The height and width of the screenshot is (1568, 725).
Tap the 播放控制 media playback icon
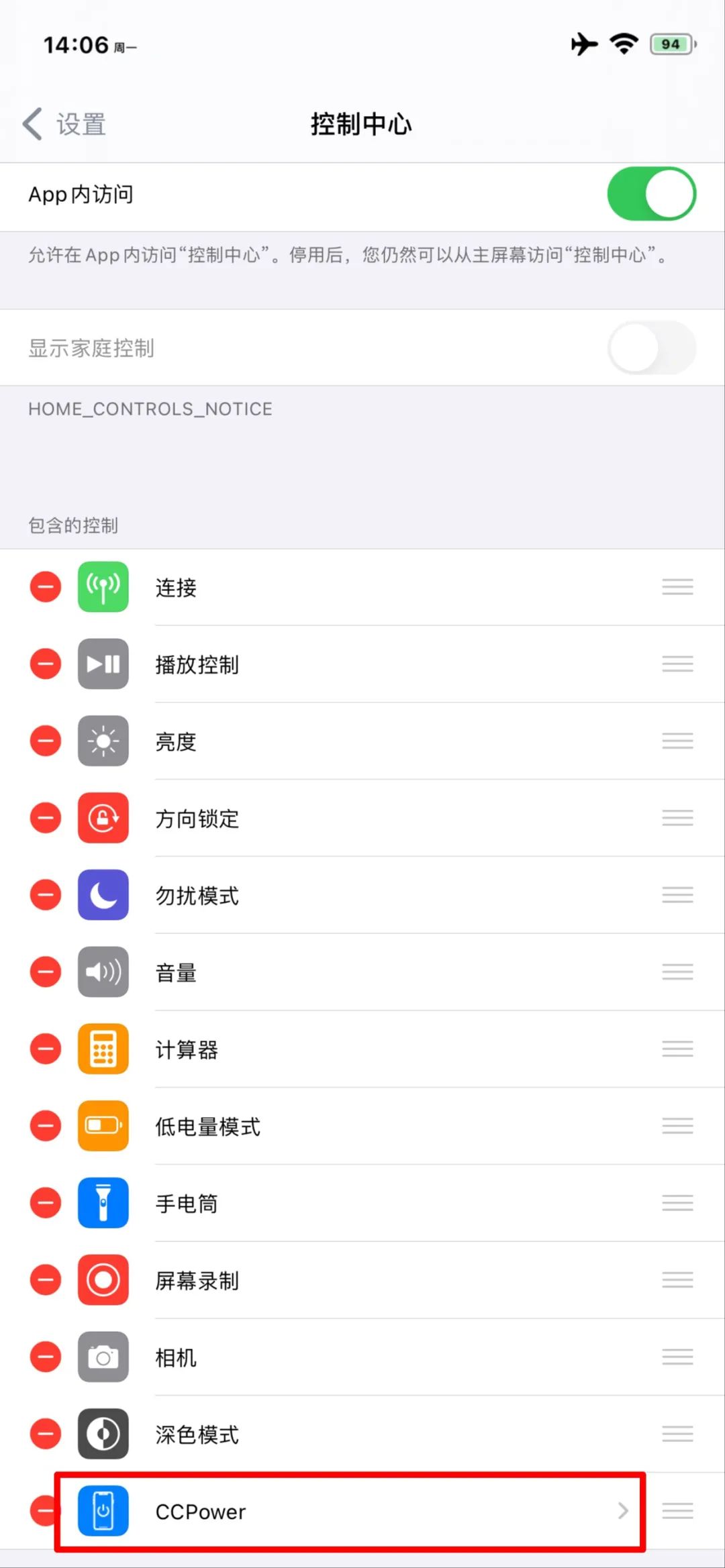[x=103, y=664]
